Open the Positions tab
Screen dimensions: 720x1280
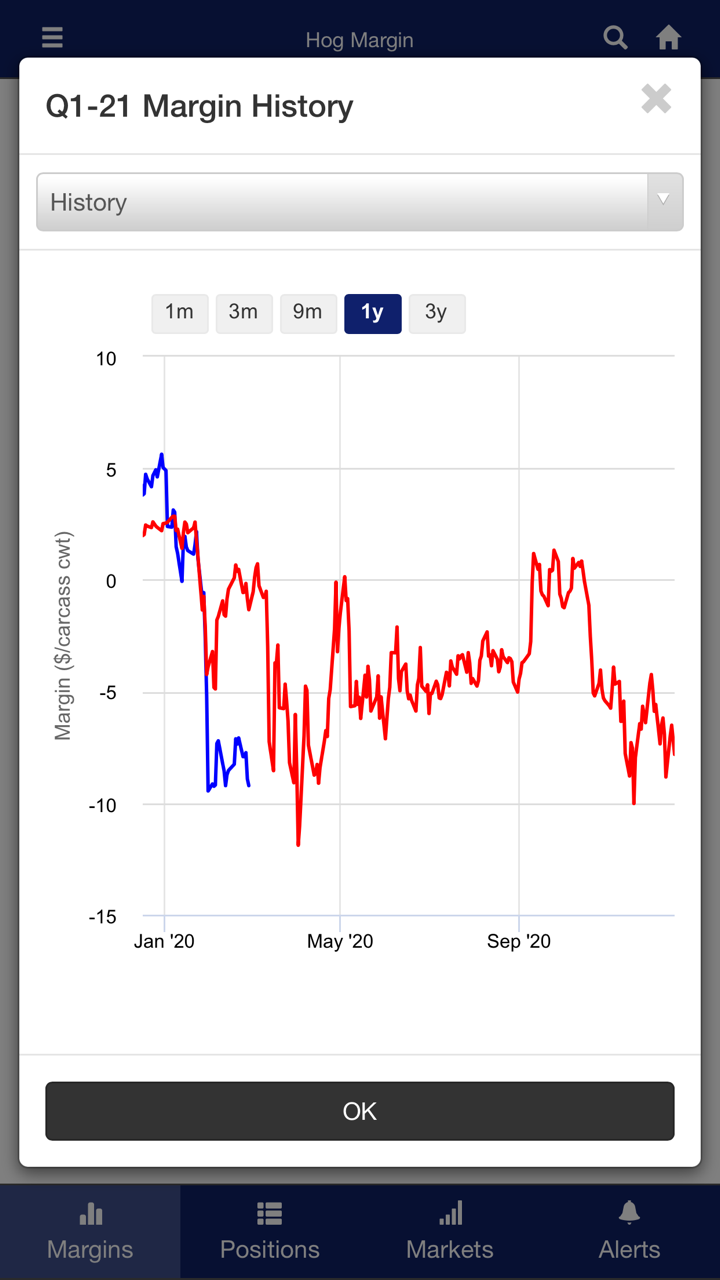pyautogui.click(x=270, y=1232)
